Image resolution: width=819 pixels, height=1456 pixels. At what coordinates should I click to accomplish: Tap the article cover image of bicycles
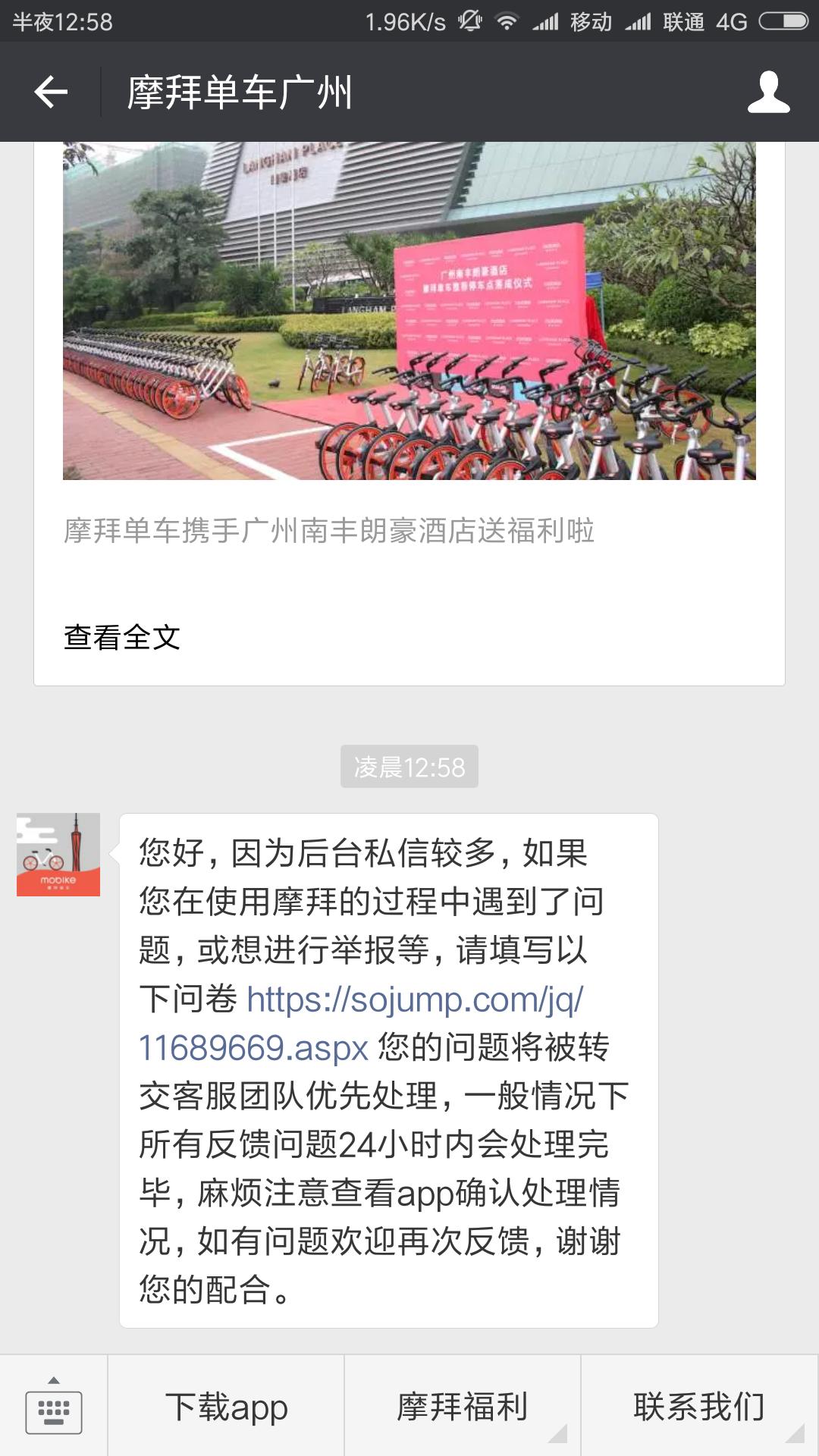[x=409, y=311]
